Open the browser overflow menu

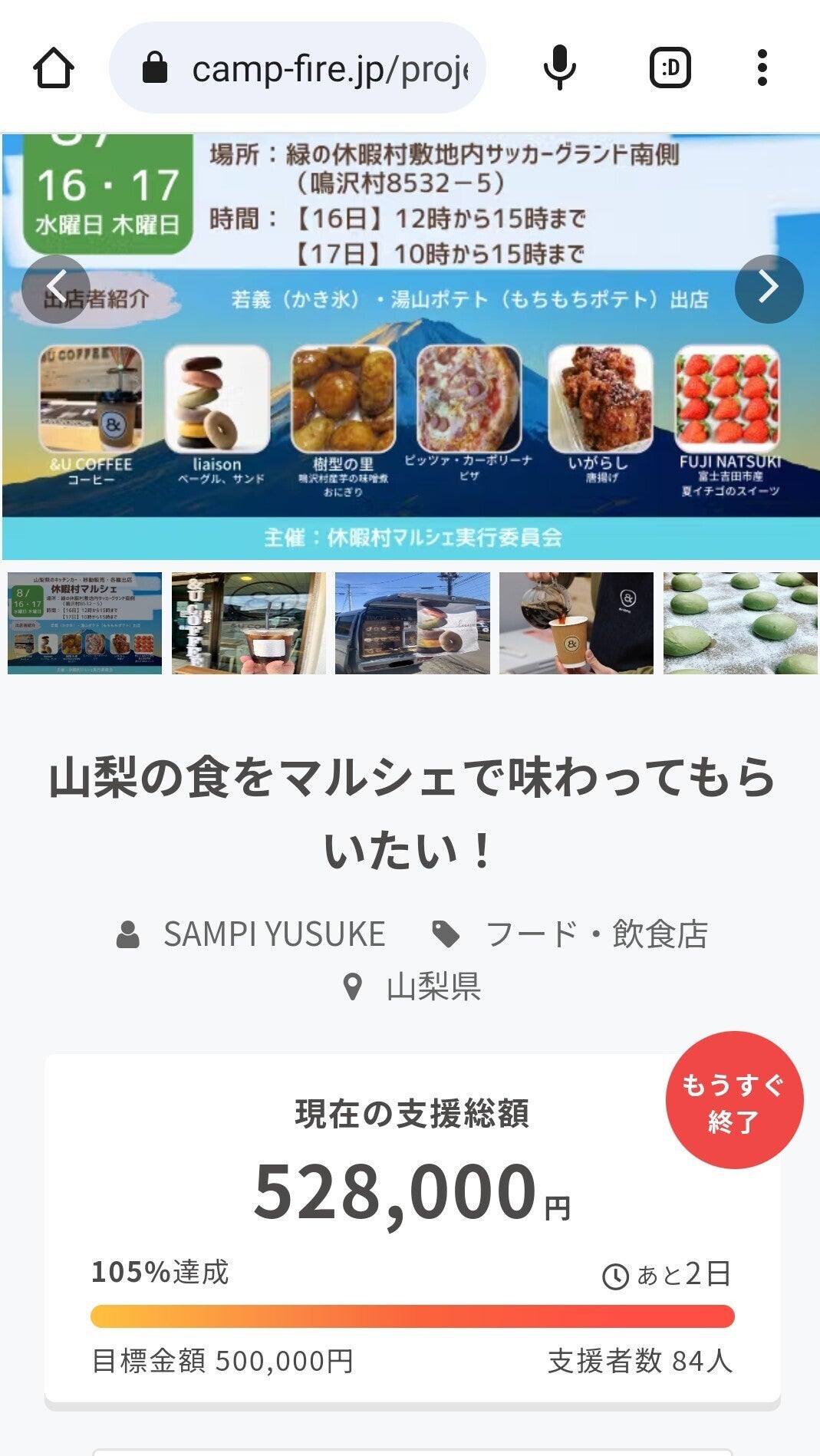coord(762,68)
